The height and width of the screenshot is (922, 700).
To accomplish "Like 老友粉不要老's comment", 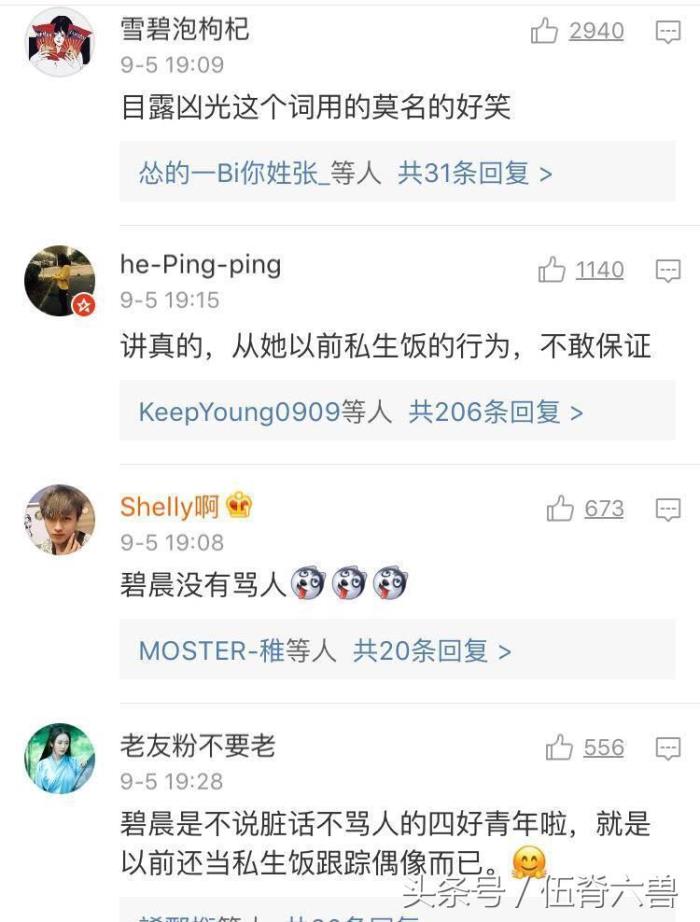I will tap(560, 748).
